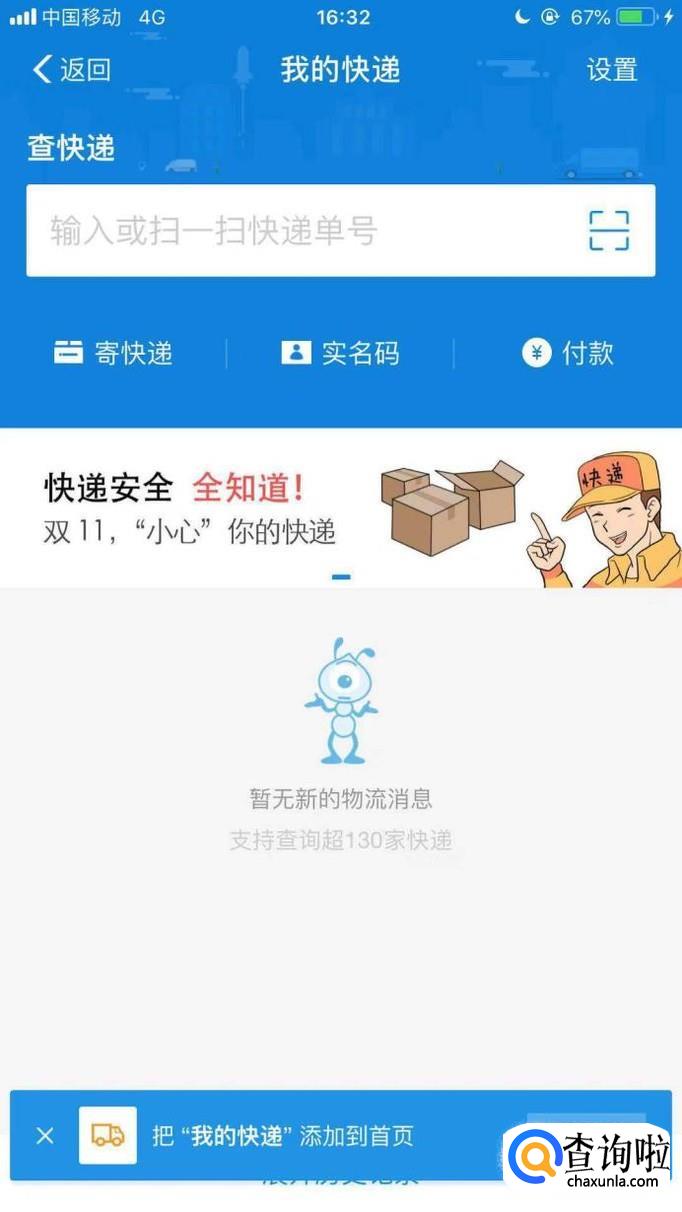Open 设置 in the top bar
Viewport: 682px width, 1212px height.
tap(611, 69)
